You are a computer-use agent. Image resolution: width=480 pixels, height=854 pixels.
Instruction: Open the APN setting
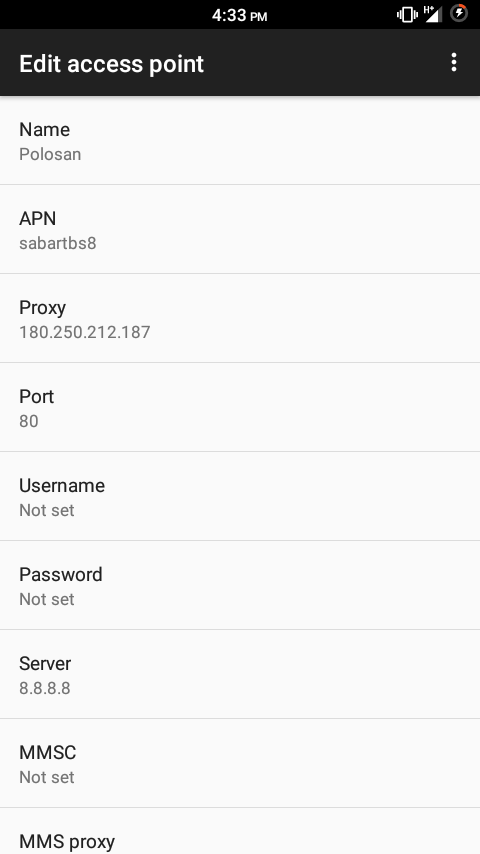coord(240,229)
